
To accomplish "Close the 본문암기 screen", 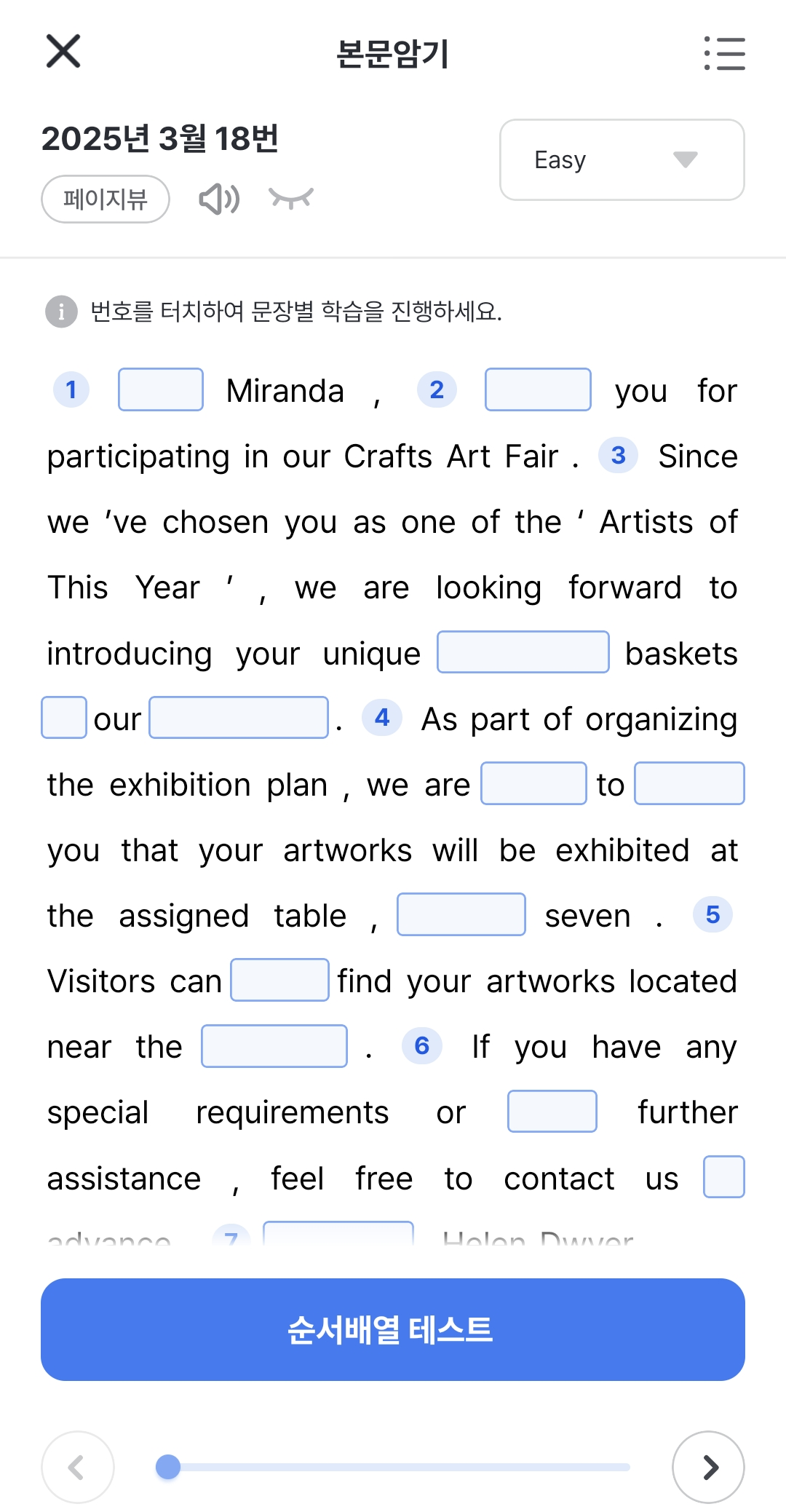I will coord(63,51).
